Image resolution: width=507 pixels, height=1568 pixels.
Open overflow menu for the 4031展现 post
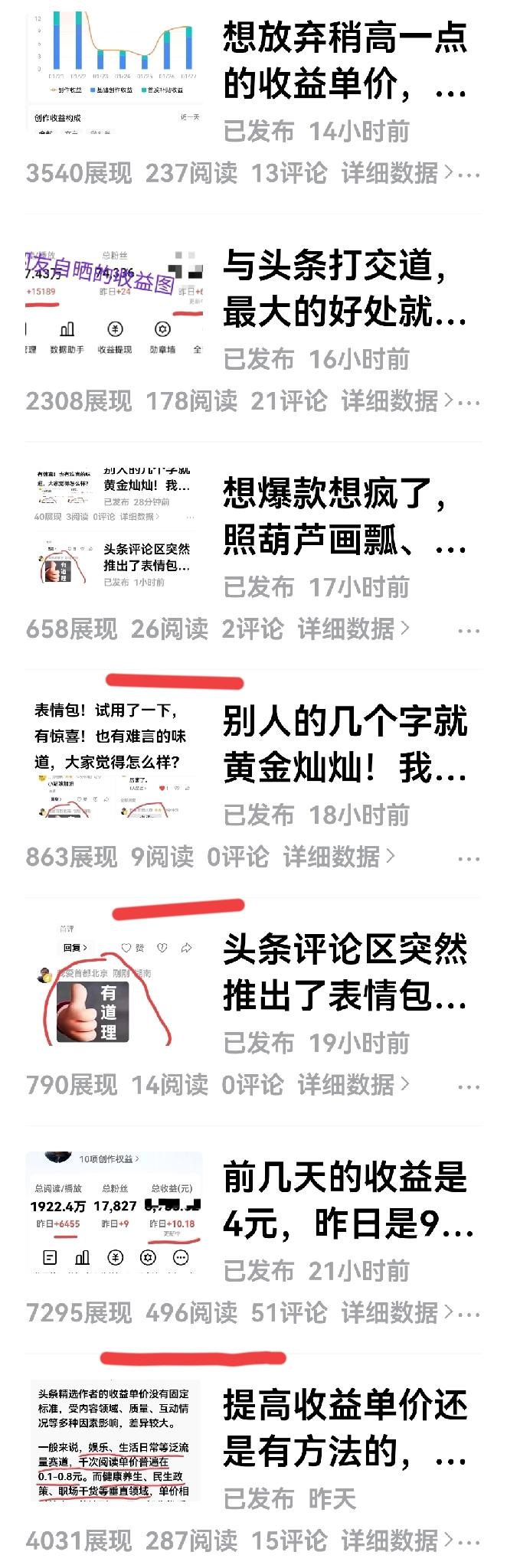[469, 1542]
